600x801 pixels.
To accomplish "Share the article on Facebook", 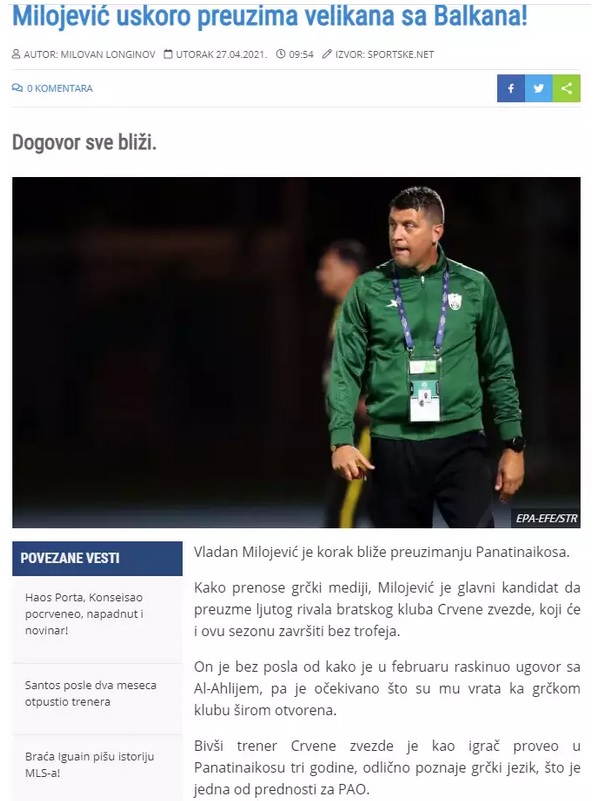I will (510, 89).
